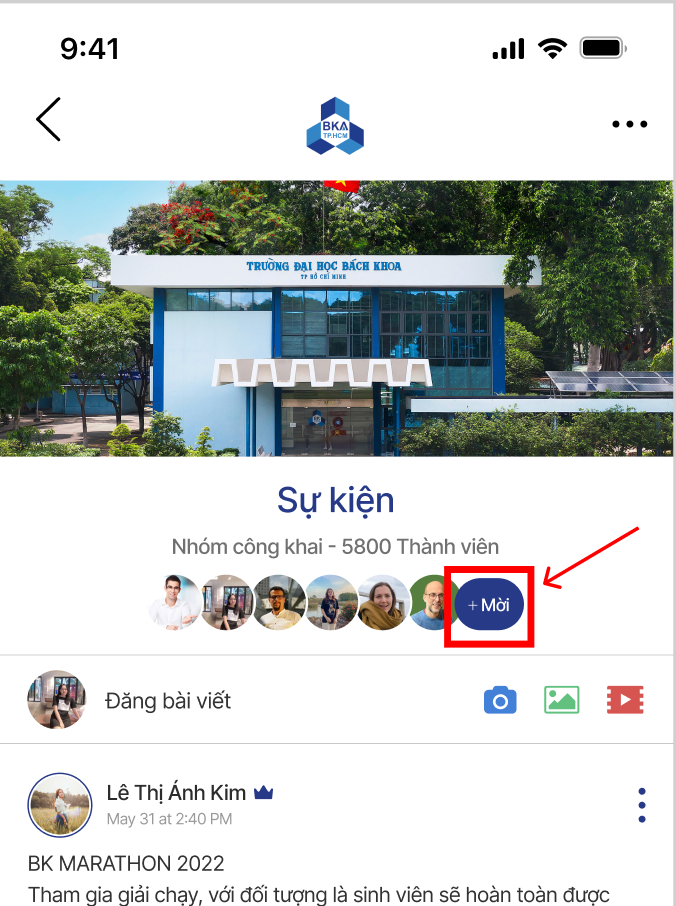
Task: Open options for Lê Thị Ánh Kim's post
Action: click(641, 804)
